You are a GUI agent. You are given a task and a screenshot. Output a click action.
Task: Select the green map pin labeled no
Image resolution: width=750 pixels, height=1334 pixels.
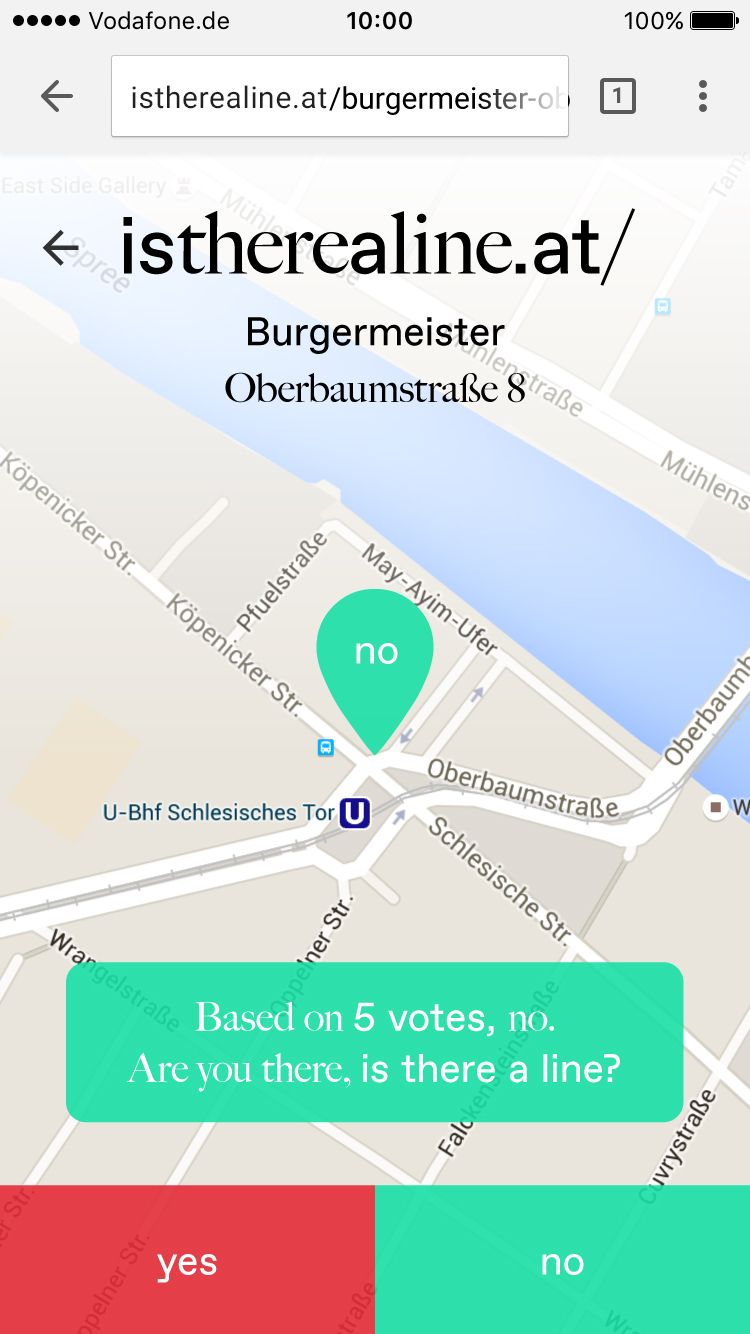click(x=375, y=650)
